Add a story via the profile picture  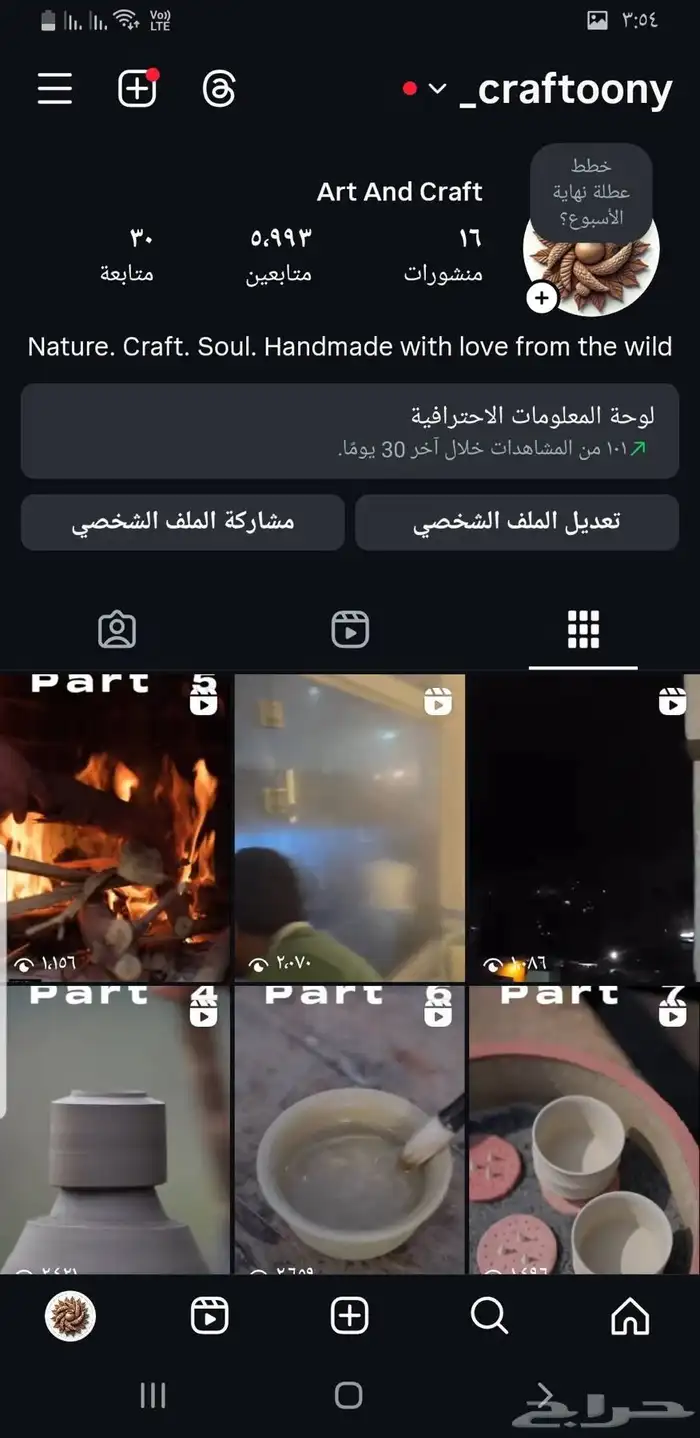coord(541,297)
